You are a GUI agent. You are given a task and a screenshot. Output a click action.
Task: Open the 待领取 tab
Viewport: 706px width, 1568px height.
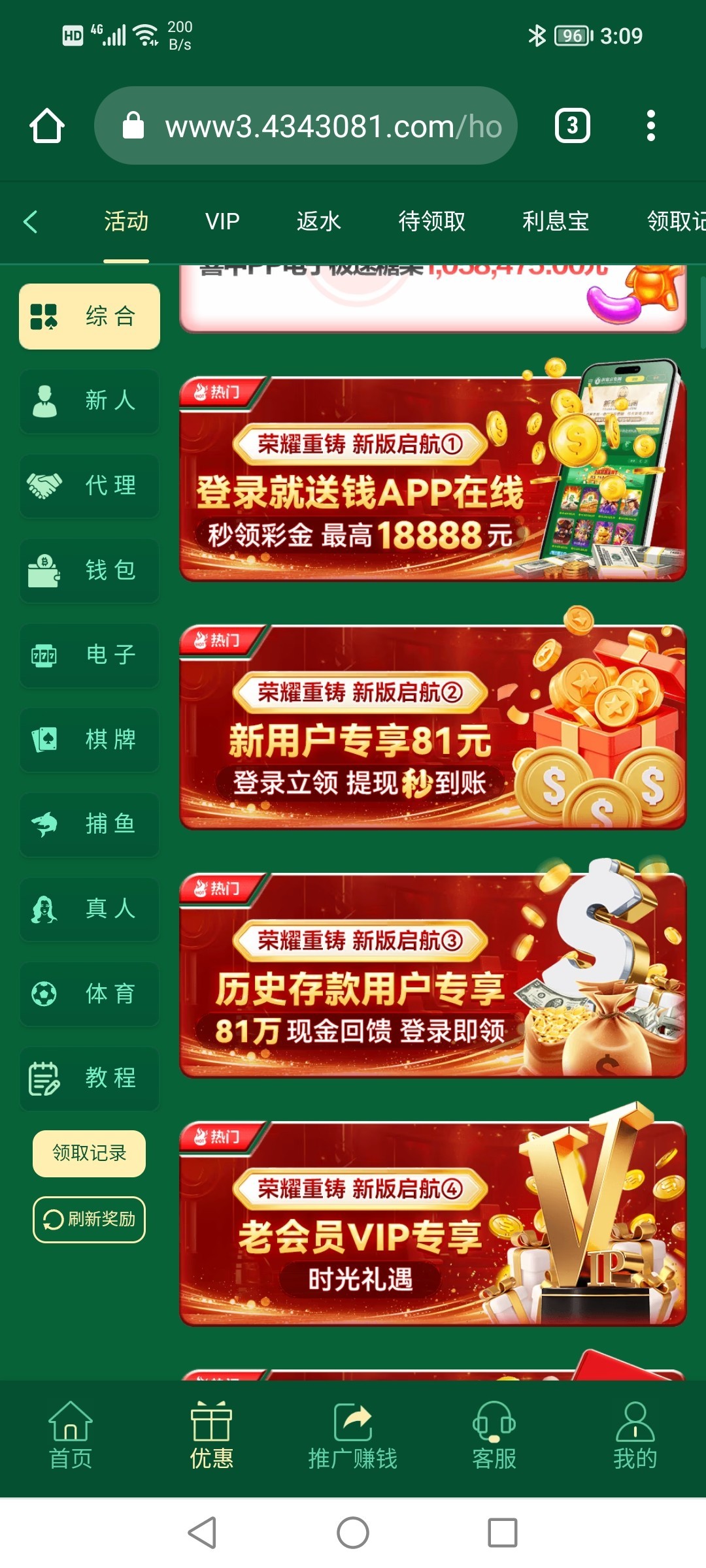point(431,221)
